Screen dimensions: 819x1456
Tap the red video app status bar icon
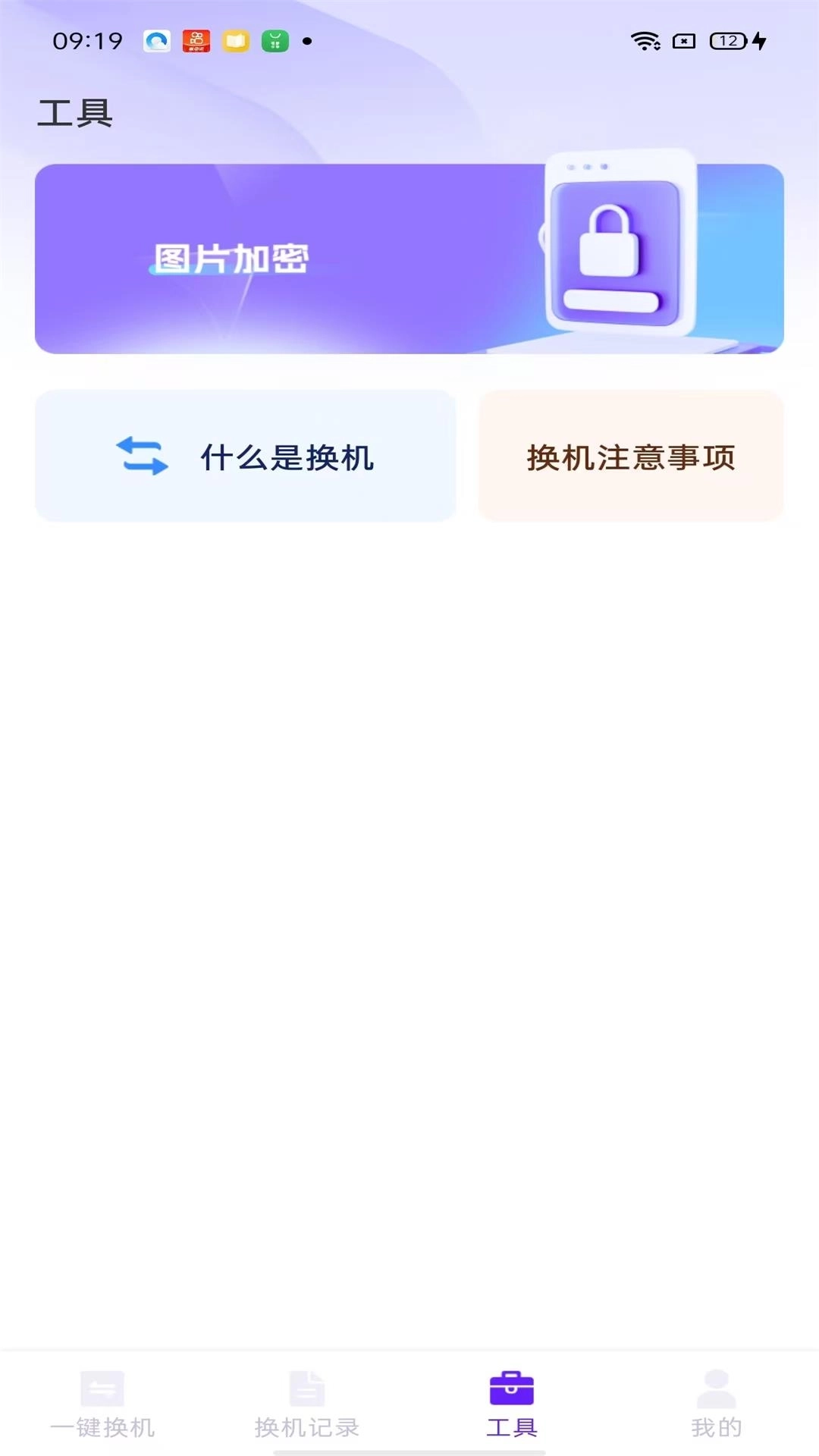tap(196, 42)
